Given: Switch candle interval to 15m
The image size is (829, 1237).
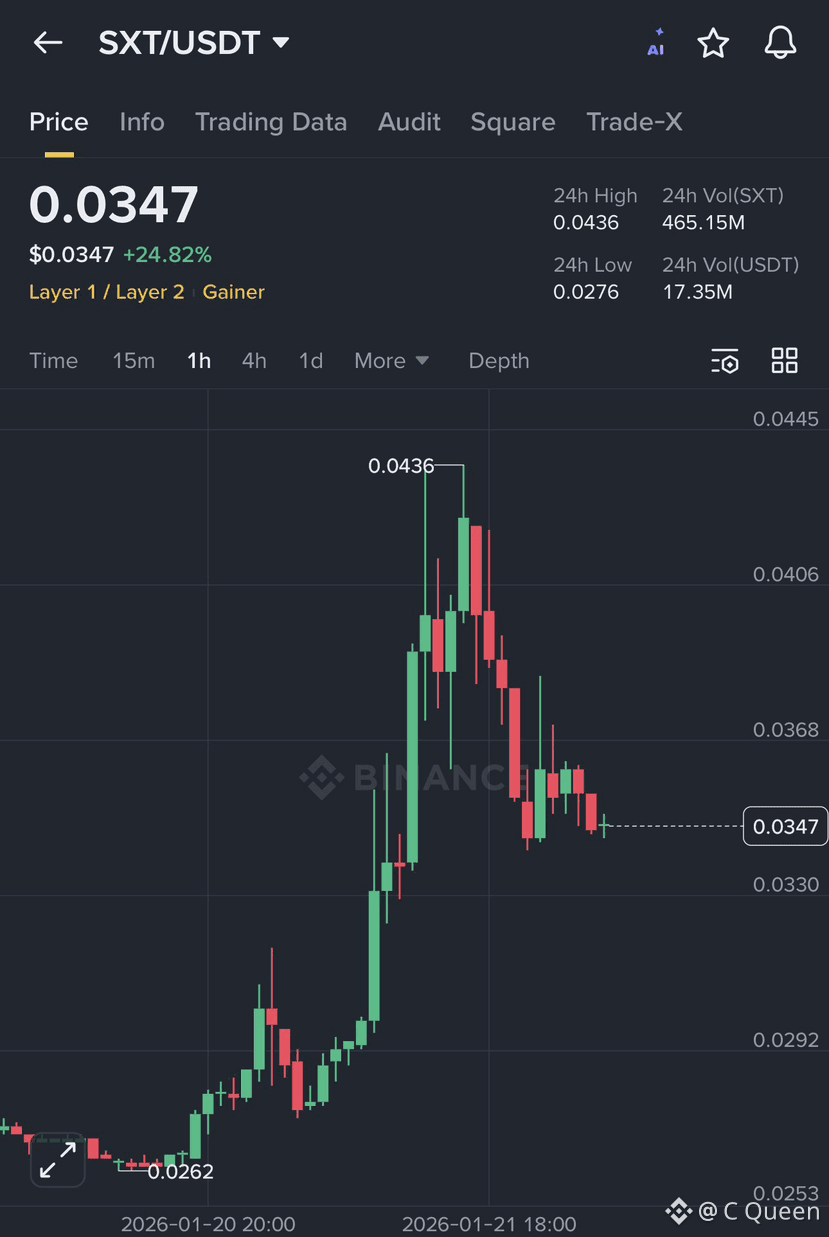Looking at the screenshot, I should (133, 361).
